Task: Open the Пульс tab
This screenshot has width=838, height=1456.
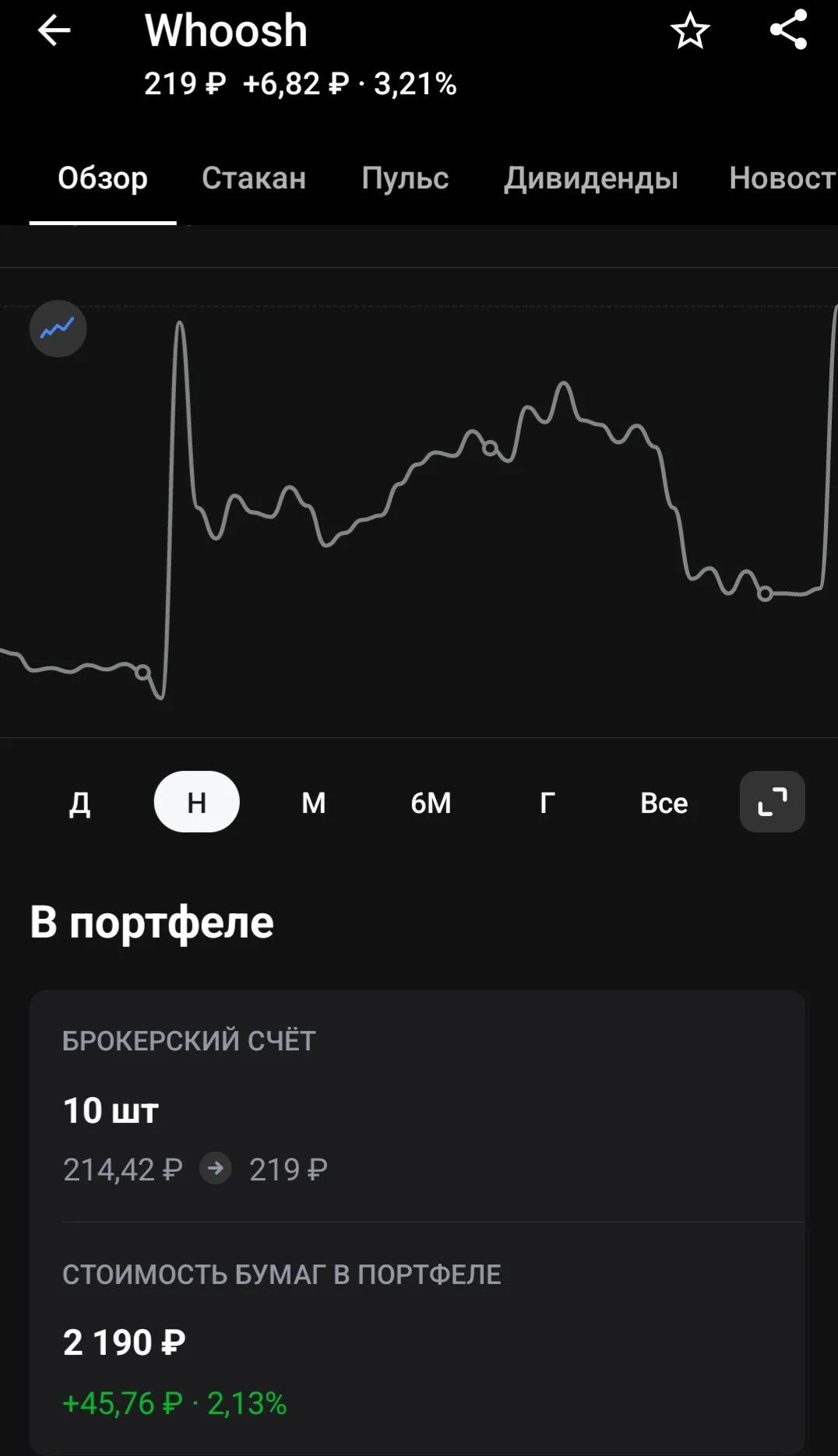Action: pyautogui.click(x=405, y=178)
